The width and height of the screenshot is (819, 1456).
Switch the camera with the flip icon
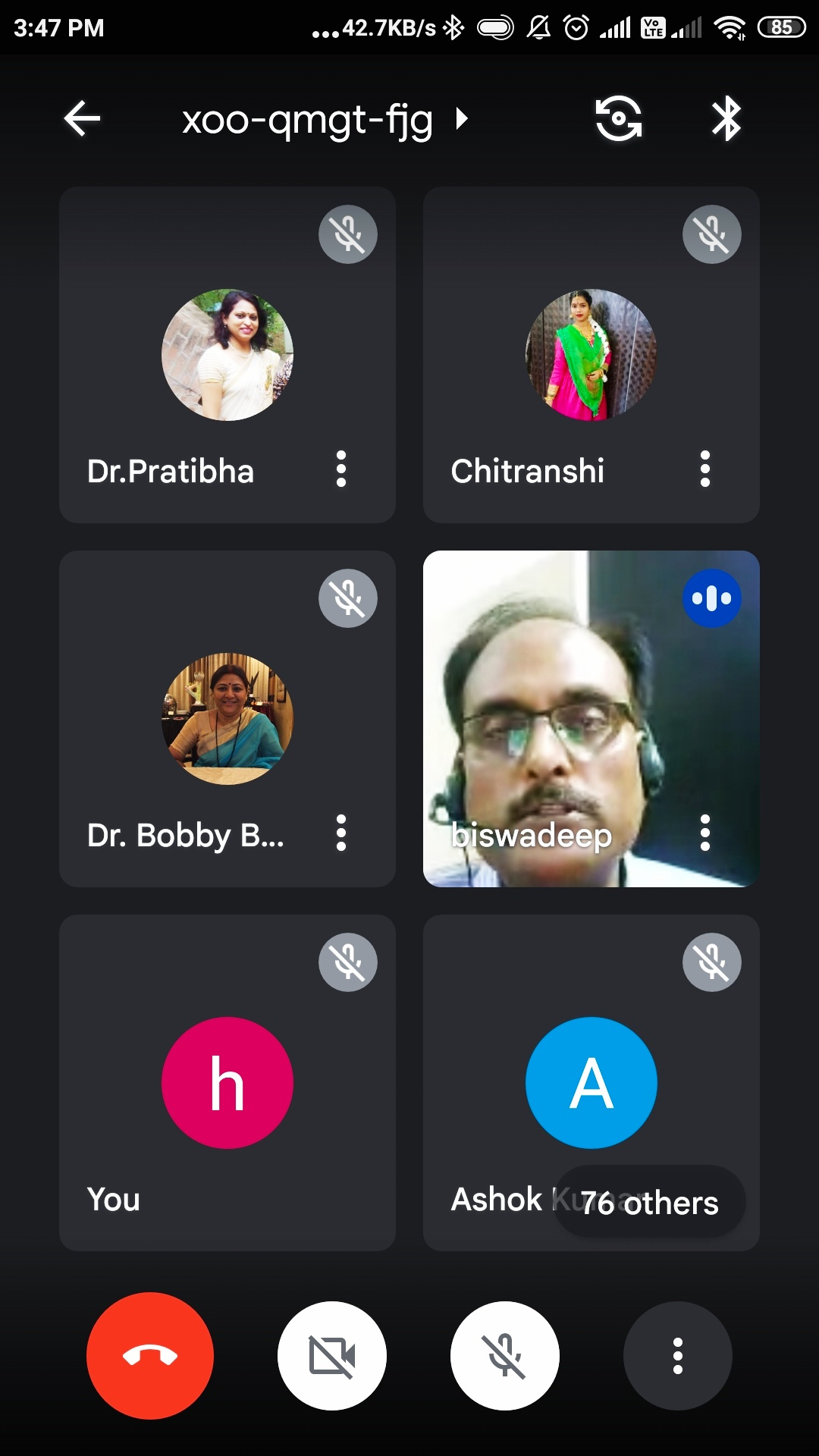pyautogui.click(x=619, y=119)
